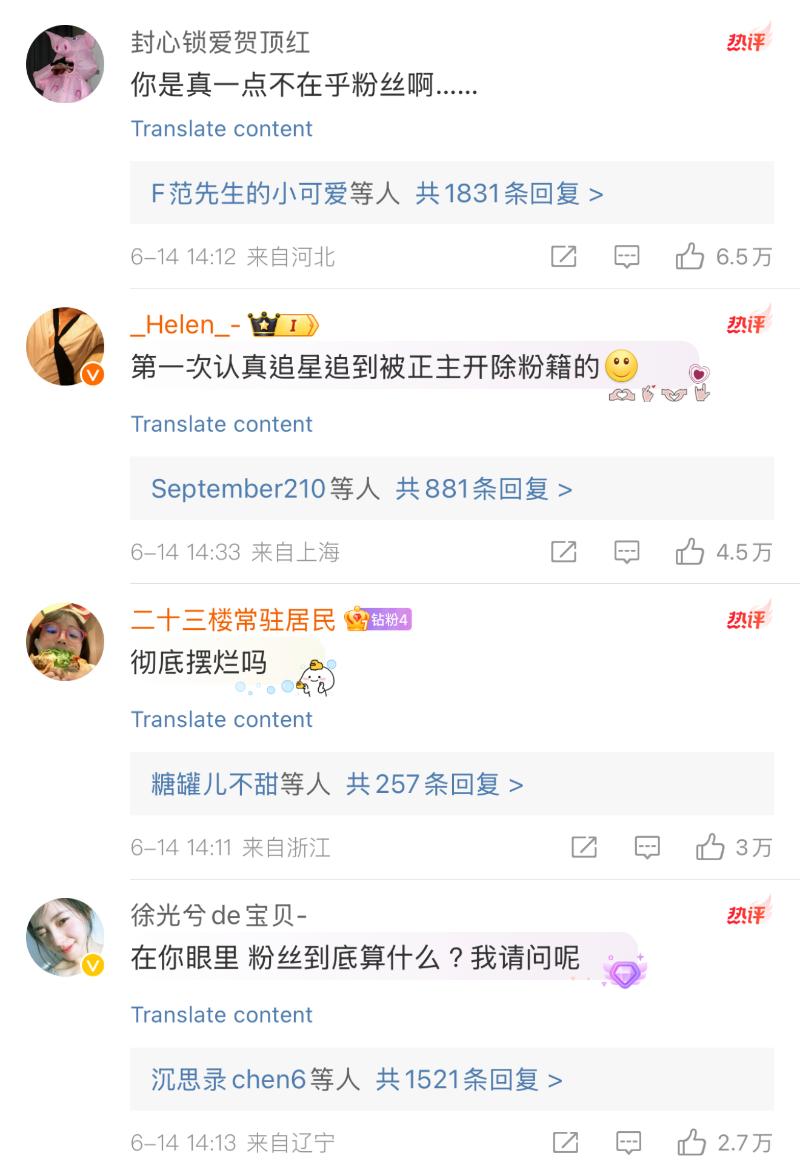This screenshot has width=800, height=1170.
Task: Like _Helen_-'s comment with 4.5万
Action: coord(690,552)
